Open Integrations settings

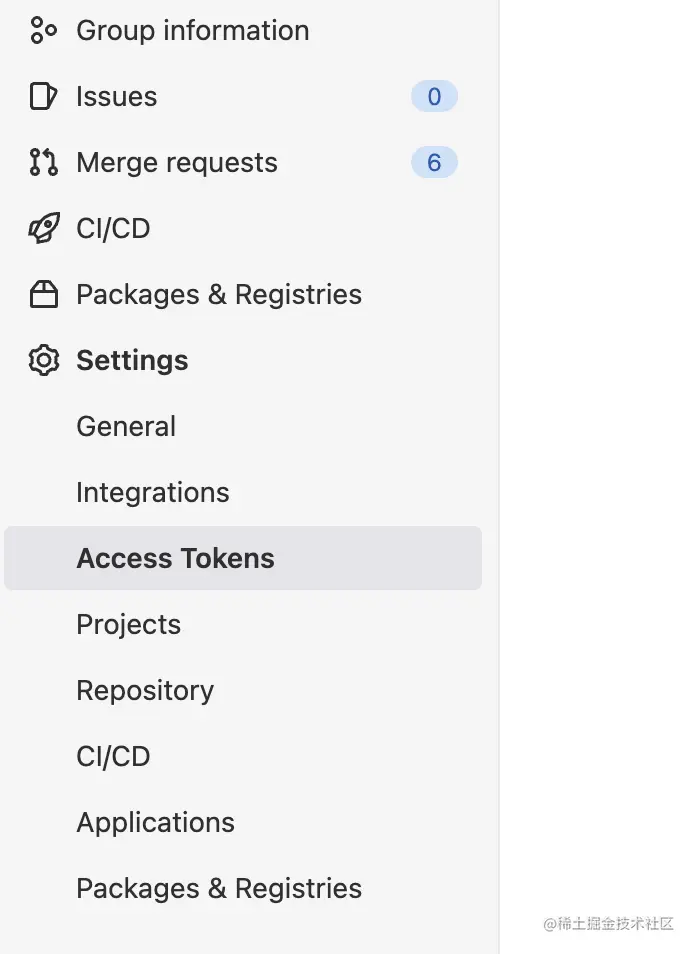152,493
